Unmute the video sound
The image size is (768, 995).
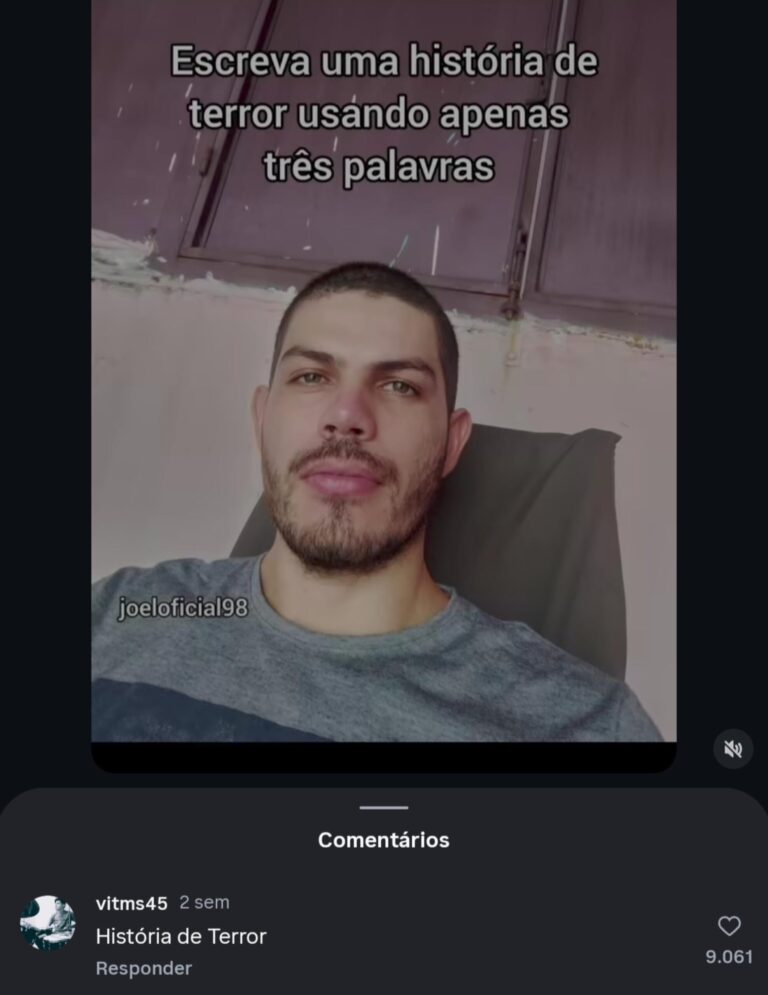pyautogui.click(x=733, y=749)
